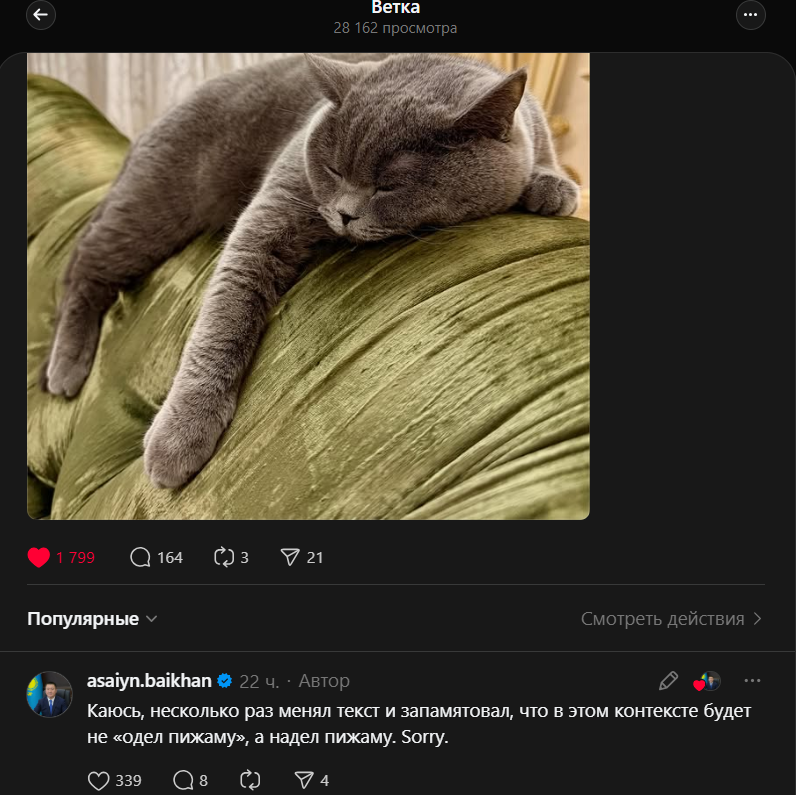Open the post's 164 comments

point(141,558)
